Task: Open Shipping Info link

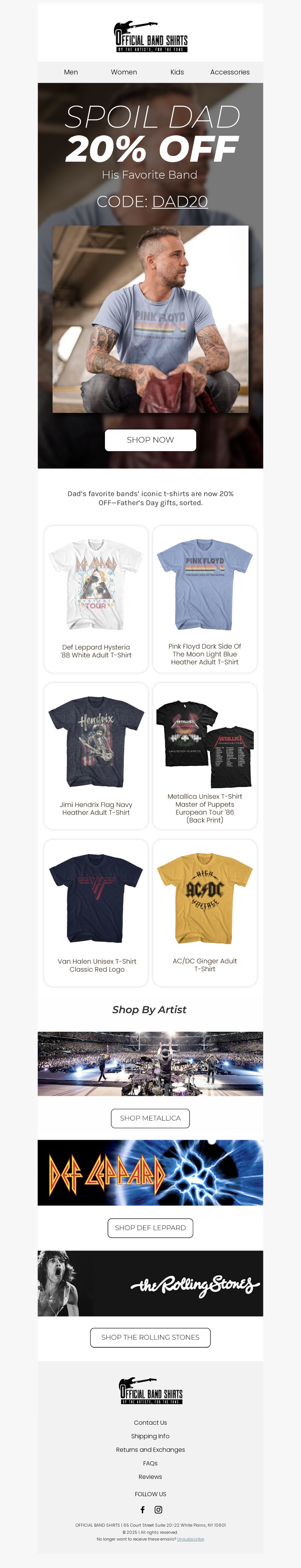Action: coord(150,1436)
